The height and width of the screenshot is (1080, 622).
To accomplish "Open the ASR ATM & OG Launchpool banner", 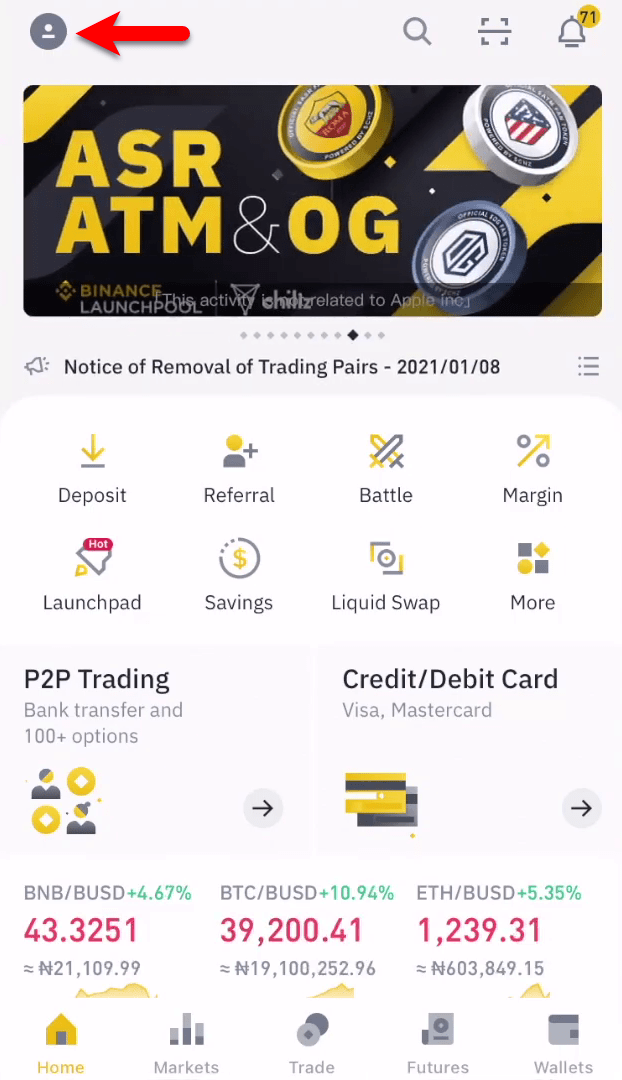I will (x=312, y=200).
